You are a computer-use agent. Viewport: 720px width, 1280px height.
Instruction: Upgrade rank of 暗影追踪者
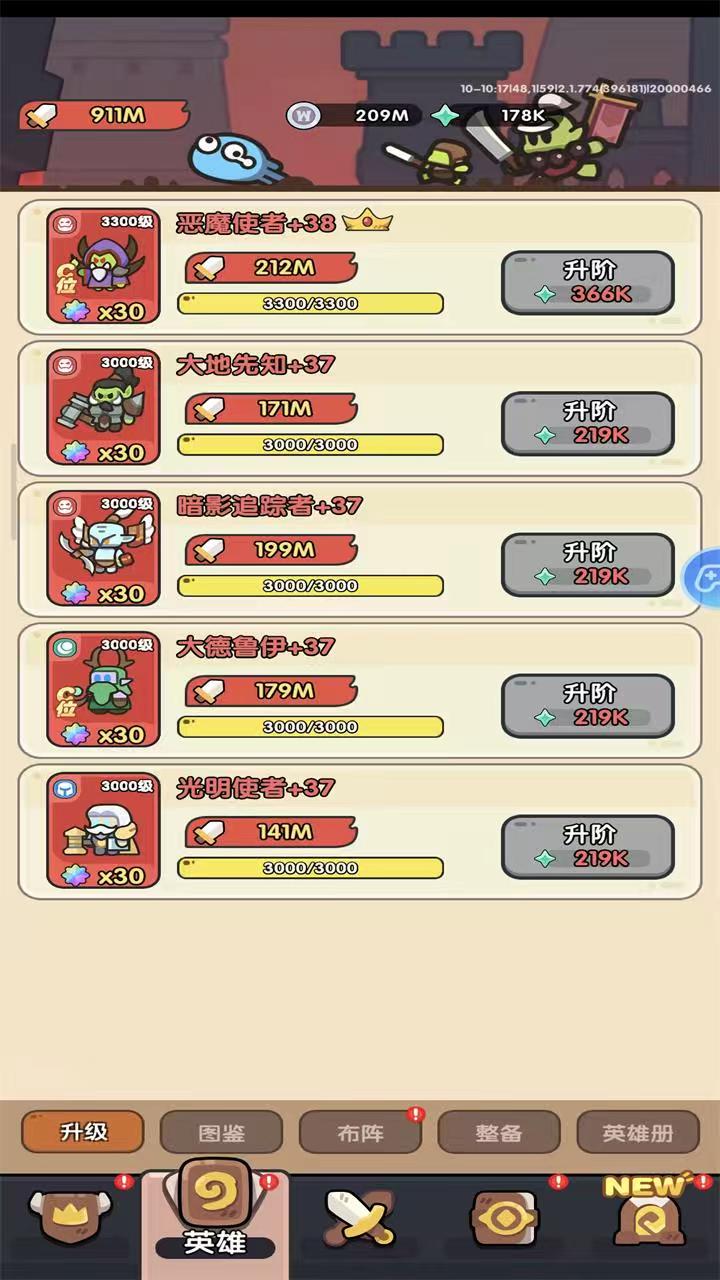pos(587,565)
